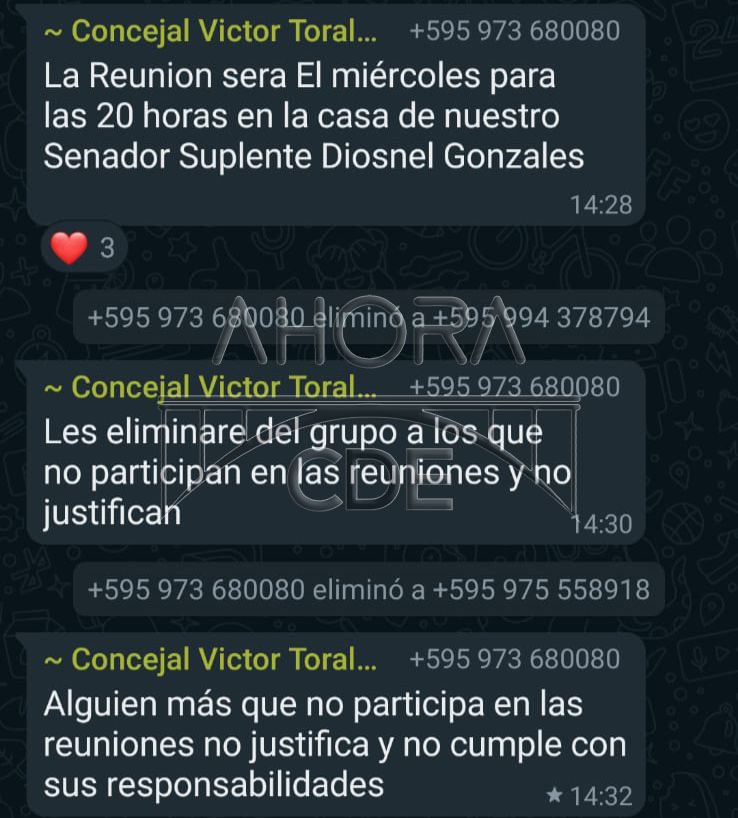The image size is (738, 818).
Task: Open the heart reaction count with 3 reactions
Action: 84,248
